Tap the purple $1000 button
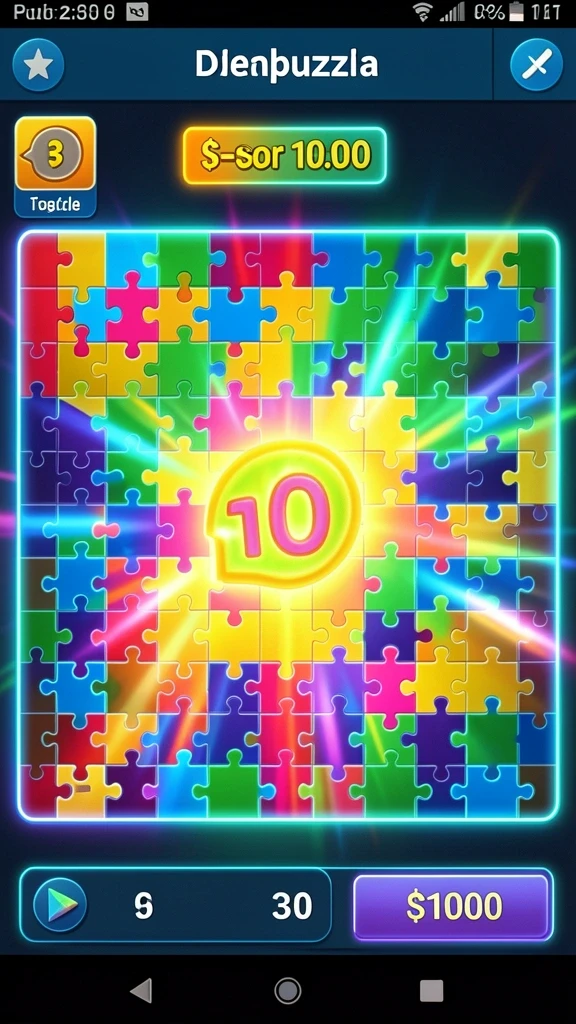The image size is (576, 1024). tap(453, 906)
